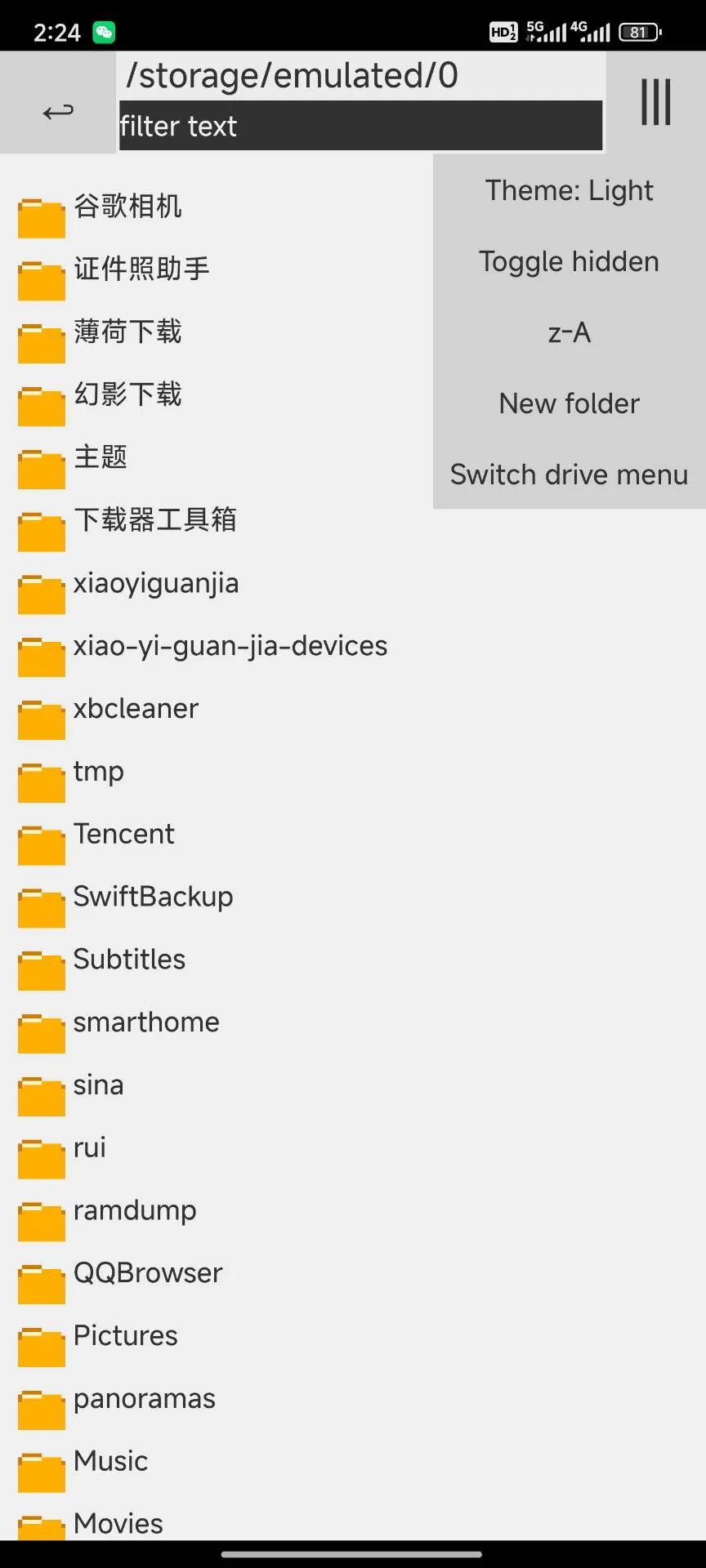Screen dimensions: 706x1568
Task: Open the Pictures folder
Action: (125, 1336)
